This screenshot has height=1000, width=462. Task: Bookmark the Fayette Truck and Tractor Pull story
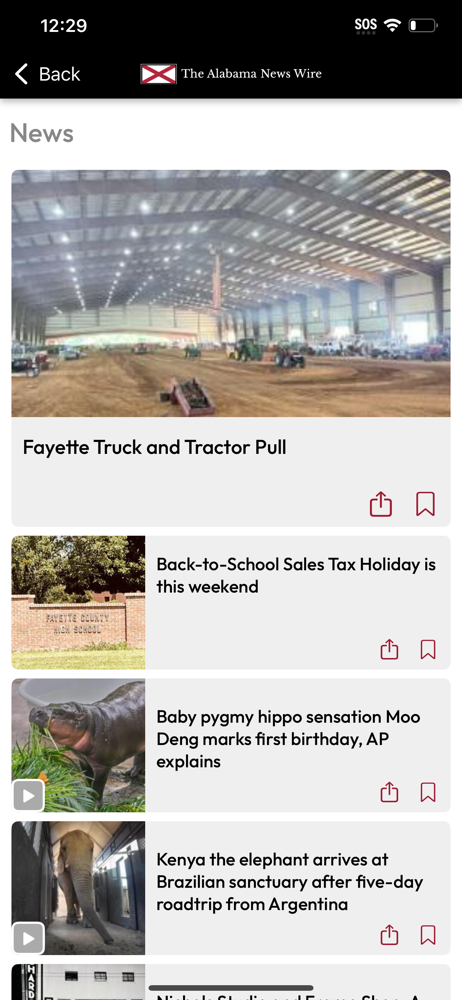click(x=426, y=504)
